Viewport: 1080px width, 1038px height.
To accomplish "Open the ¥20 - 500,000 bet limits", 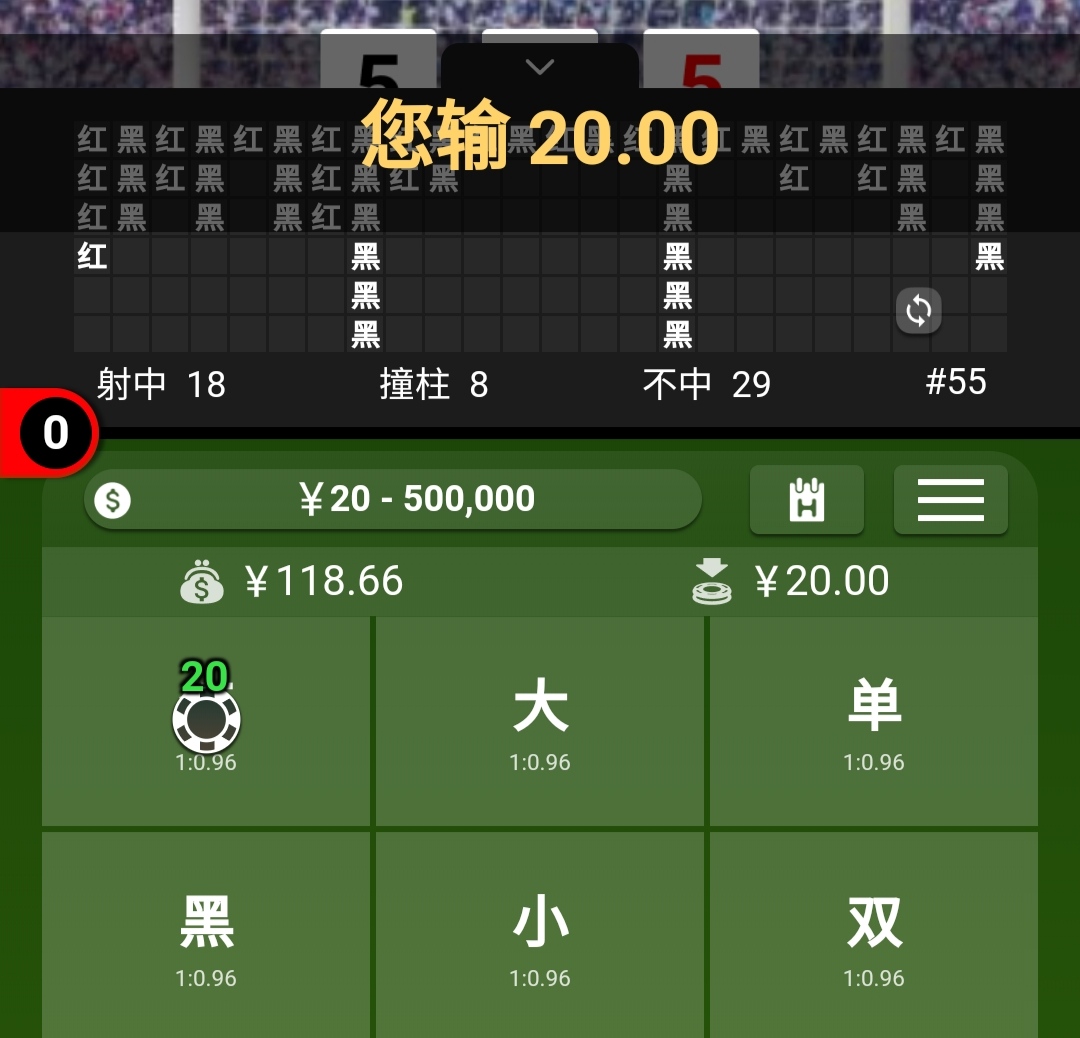I will (393, 499).
